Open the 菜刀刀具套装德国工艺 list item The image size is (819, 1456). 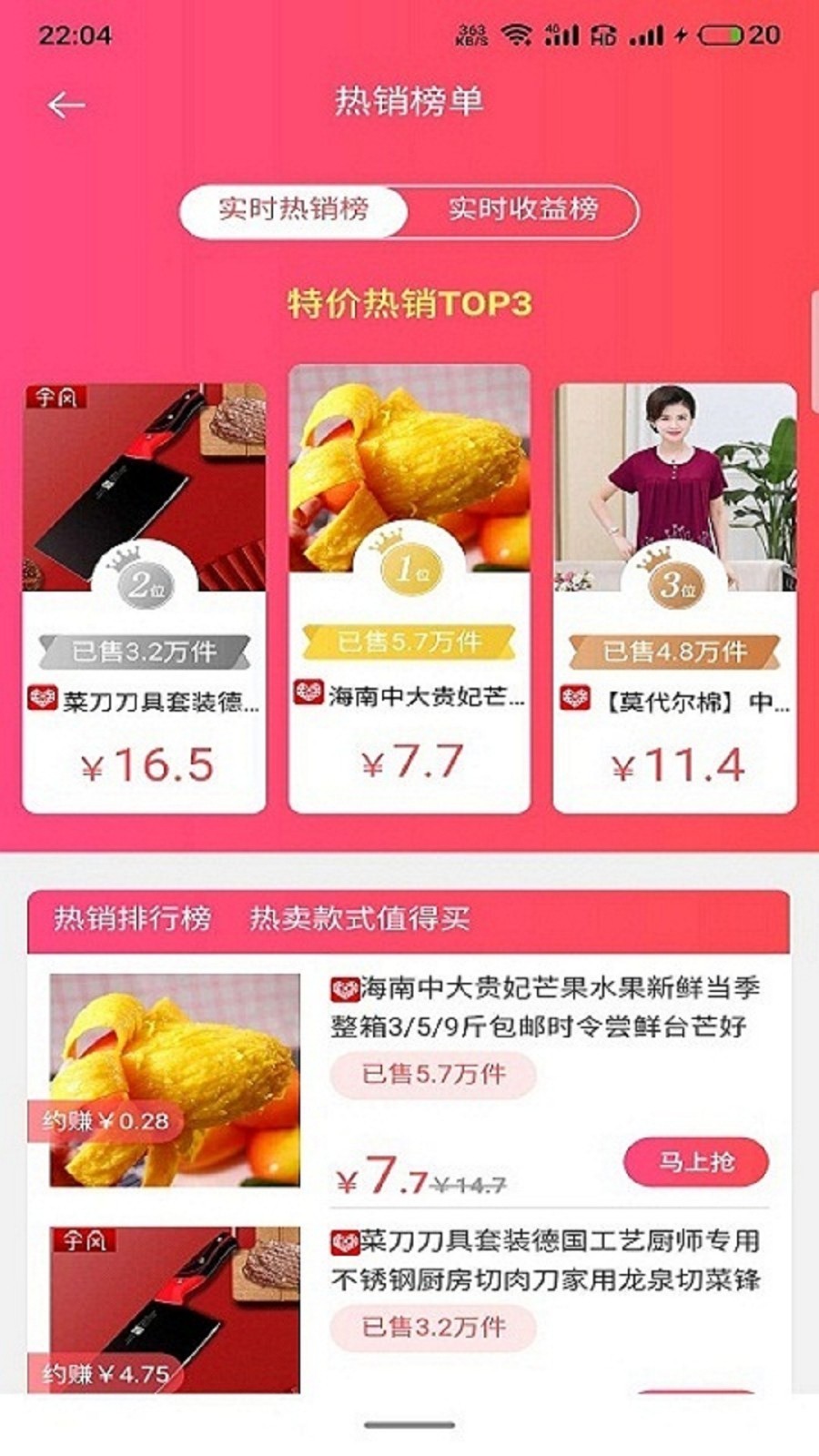coord(544,1260)
